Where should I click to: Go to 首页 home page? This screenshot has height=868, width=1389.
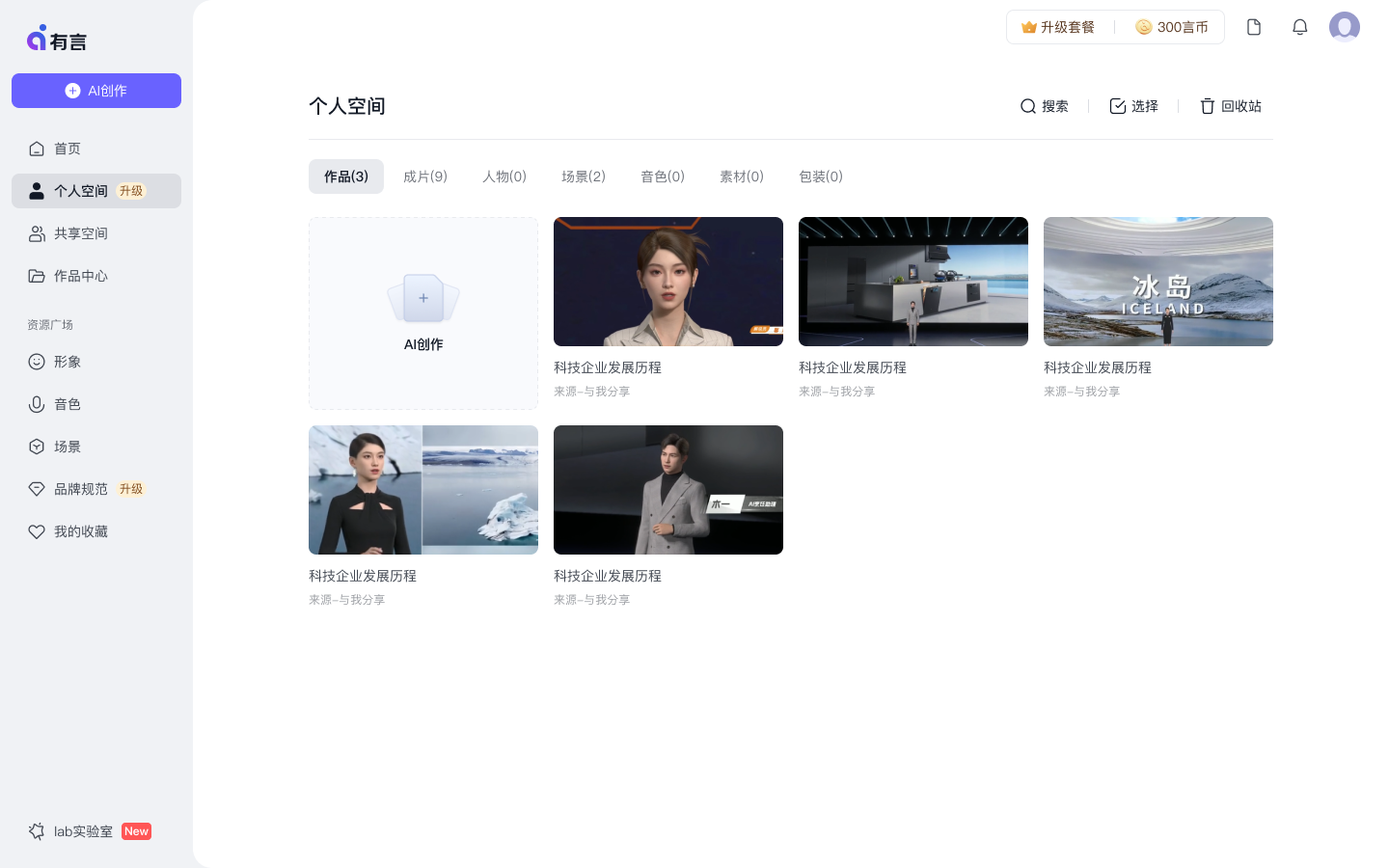[x=68, y=149]
